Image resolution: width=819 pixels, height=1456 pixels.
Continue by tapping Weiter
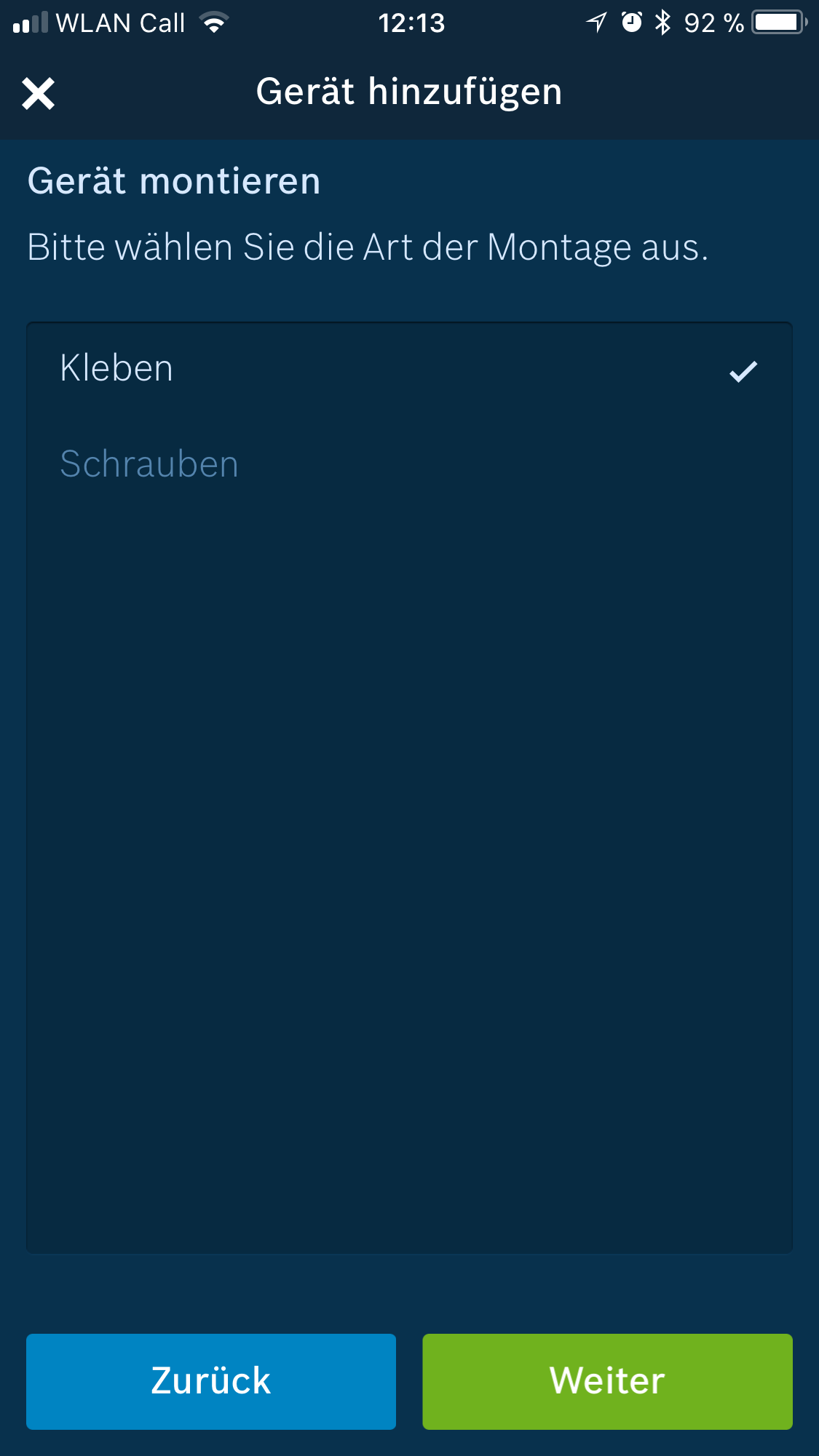[x=607, y=1381]
